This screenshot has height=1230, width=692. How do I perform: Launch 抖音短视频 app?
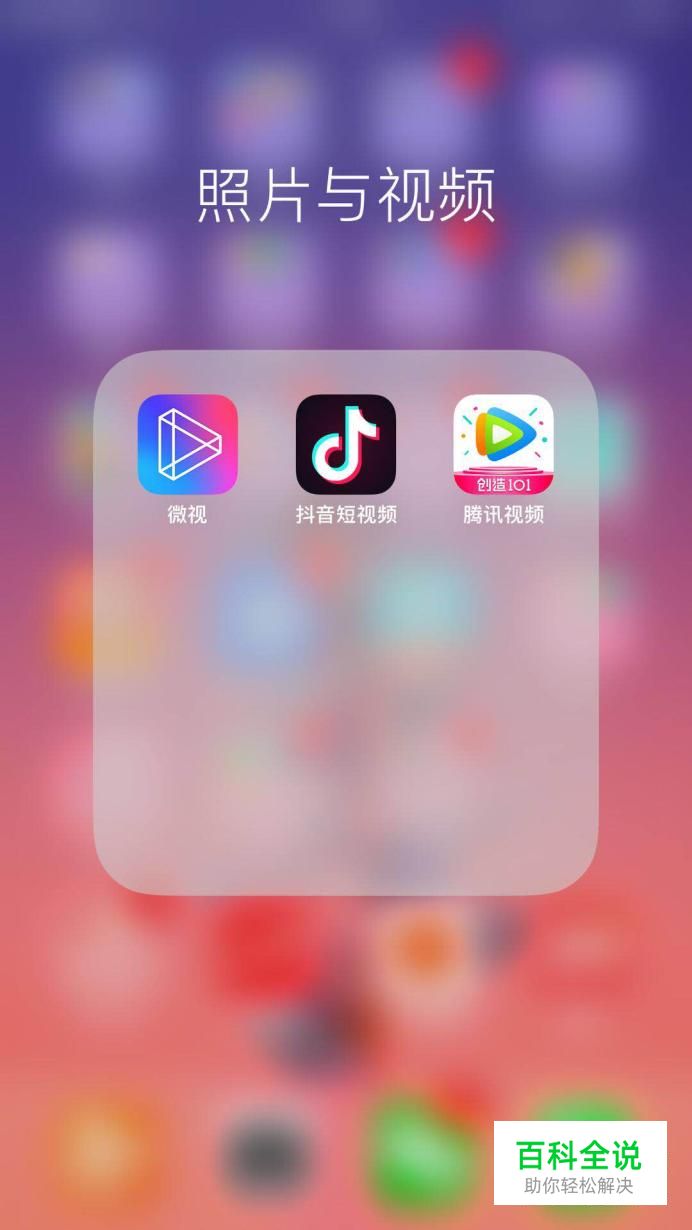346,444
